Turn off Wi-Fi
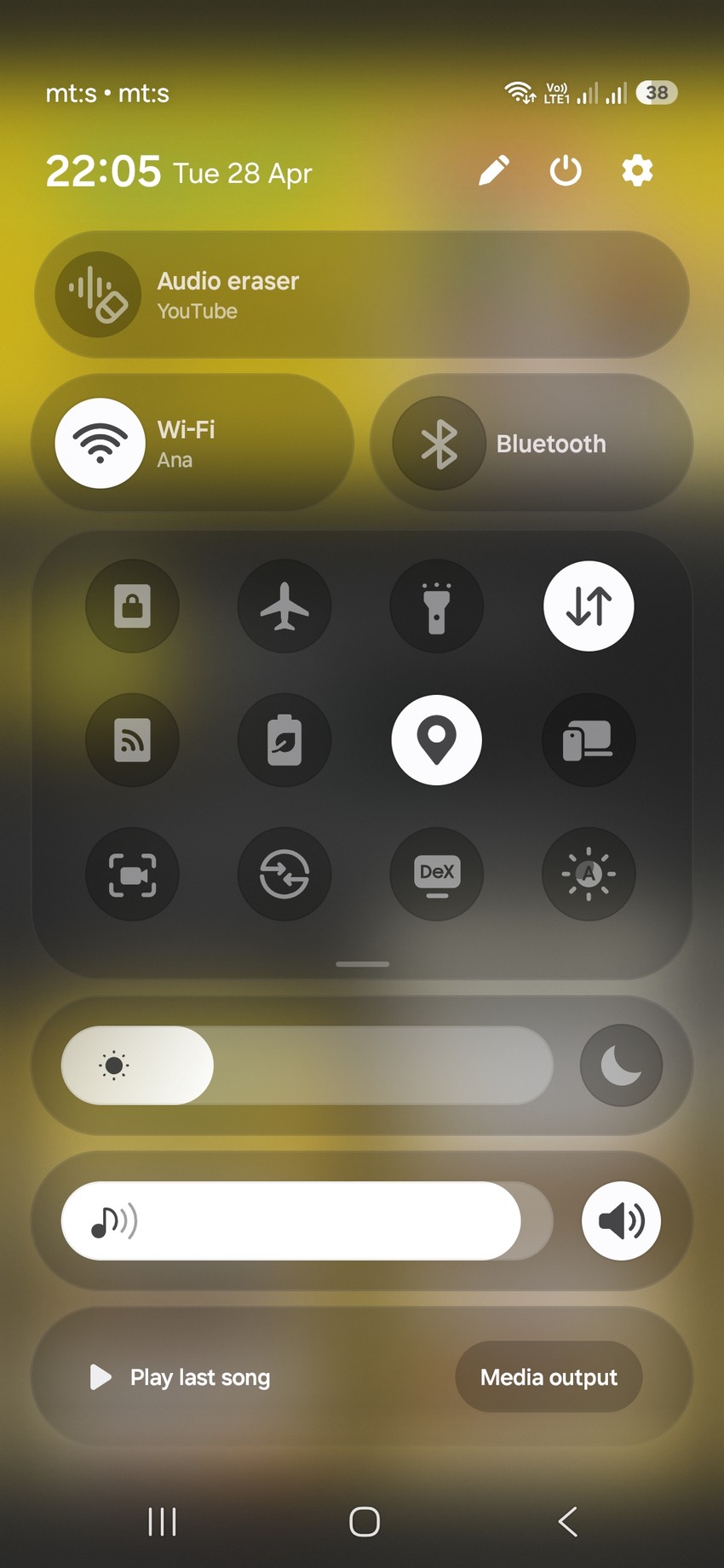724x1568 pixels. pos(100,443)
